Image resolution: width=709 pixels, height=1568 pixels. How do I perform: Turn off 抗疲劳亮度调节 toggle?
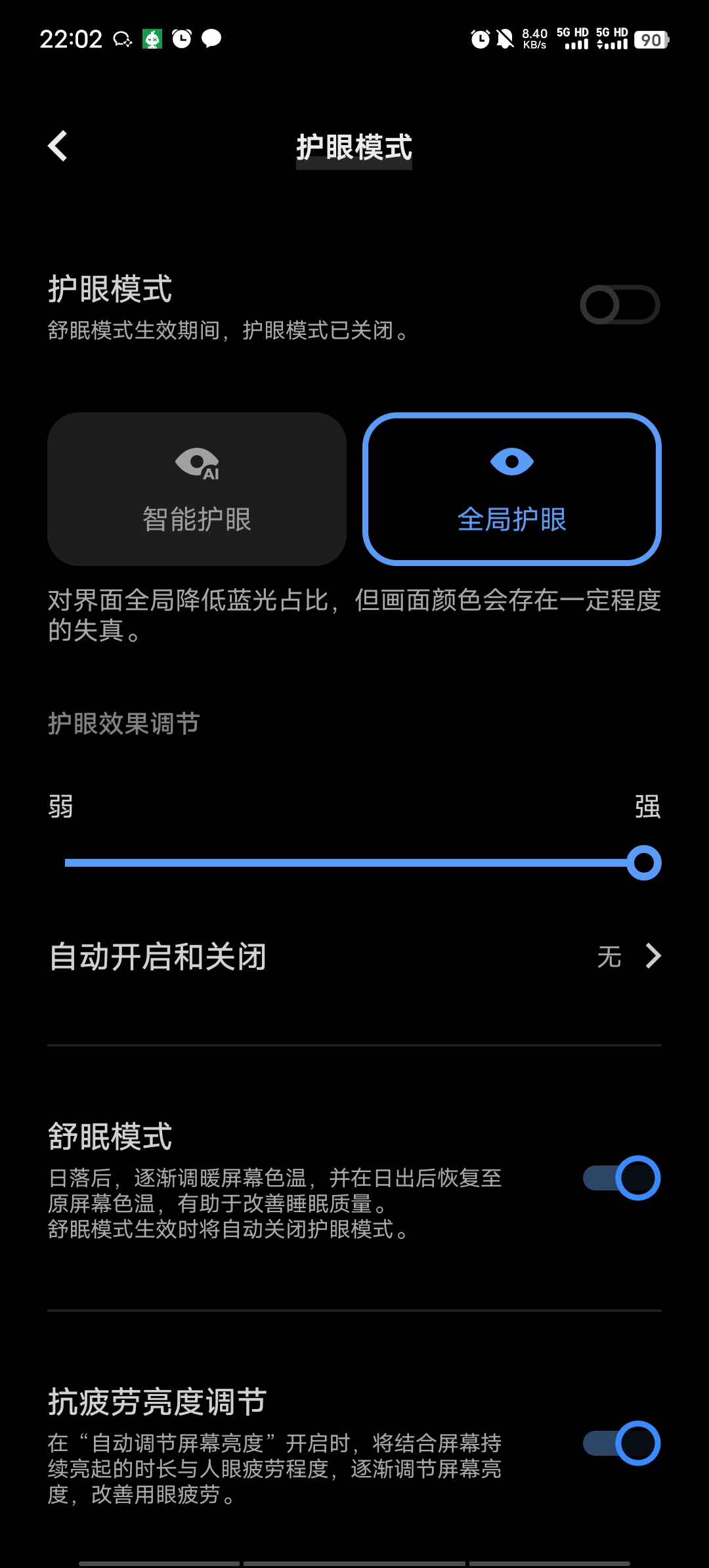(x=621, y=1443)
